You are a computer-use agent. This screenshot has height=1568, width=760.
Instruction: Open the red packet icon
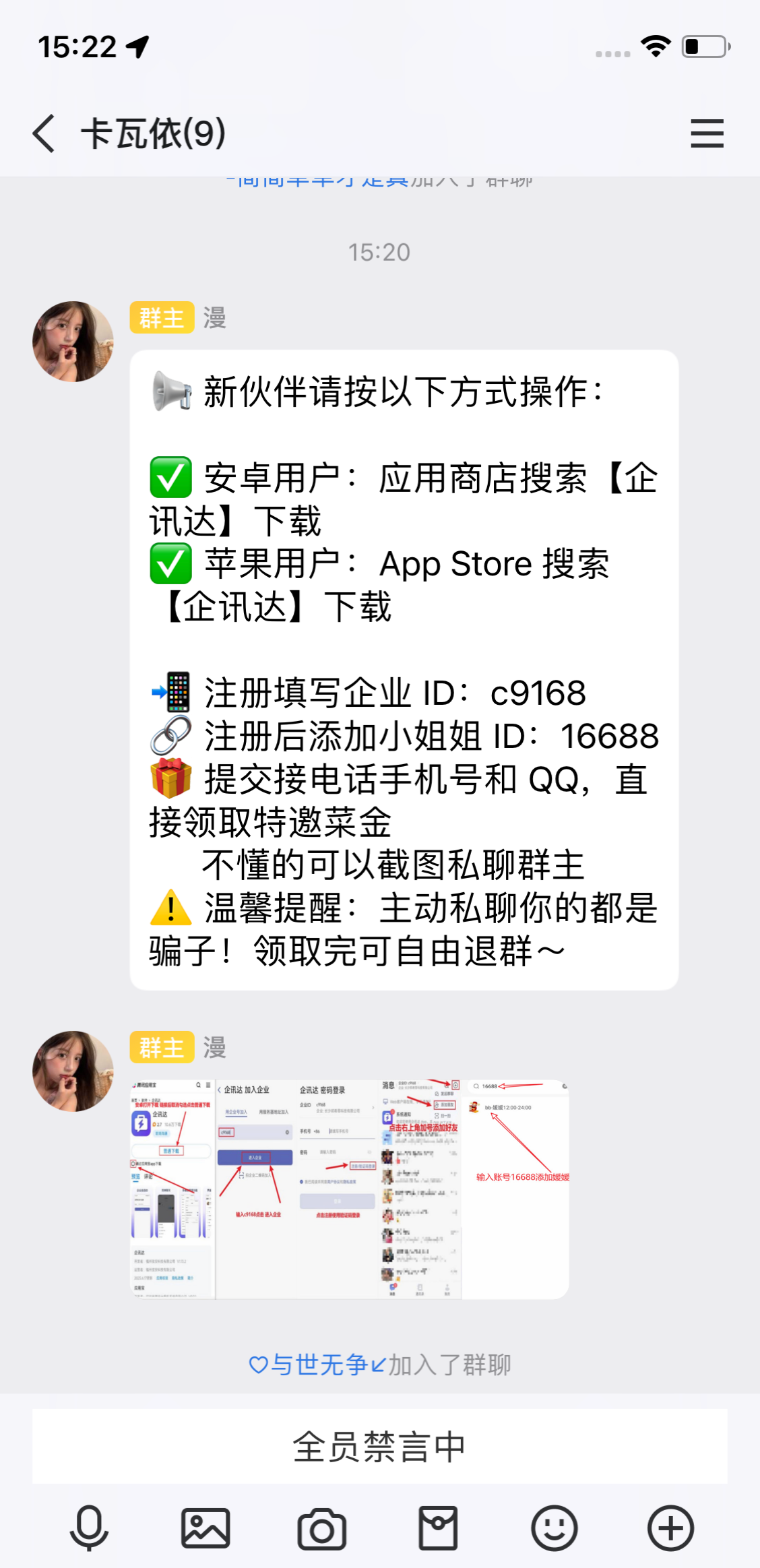(x=438, y=1528)
